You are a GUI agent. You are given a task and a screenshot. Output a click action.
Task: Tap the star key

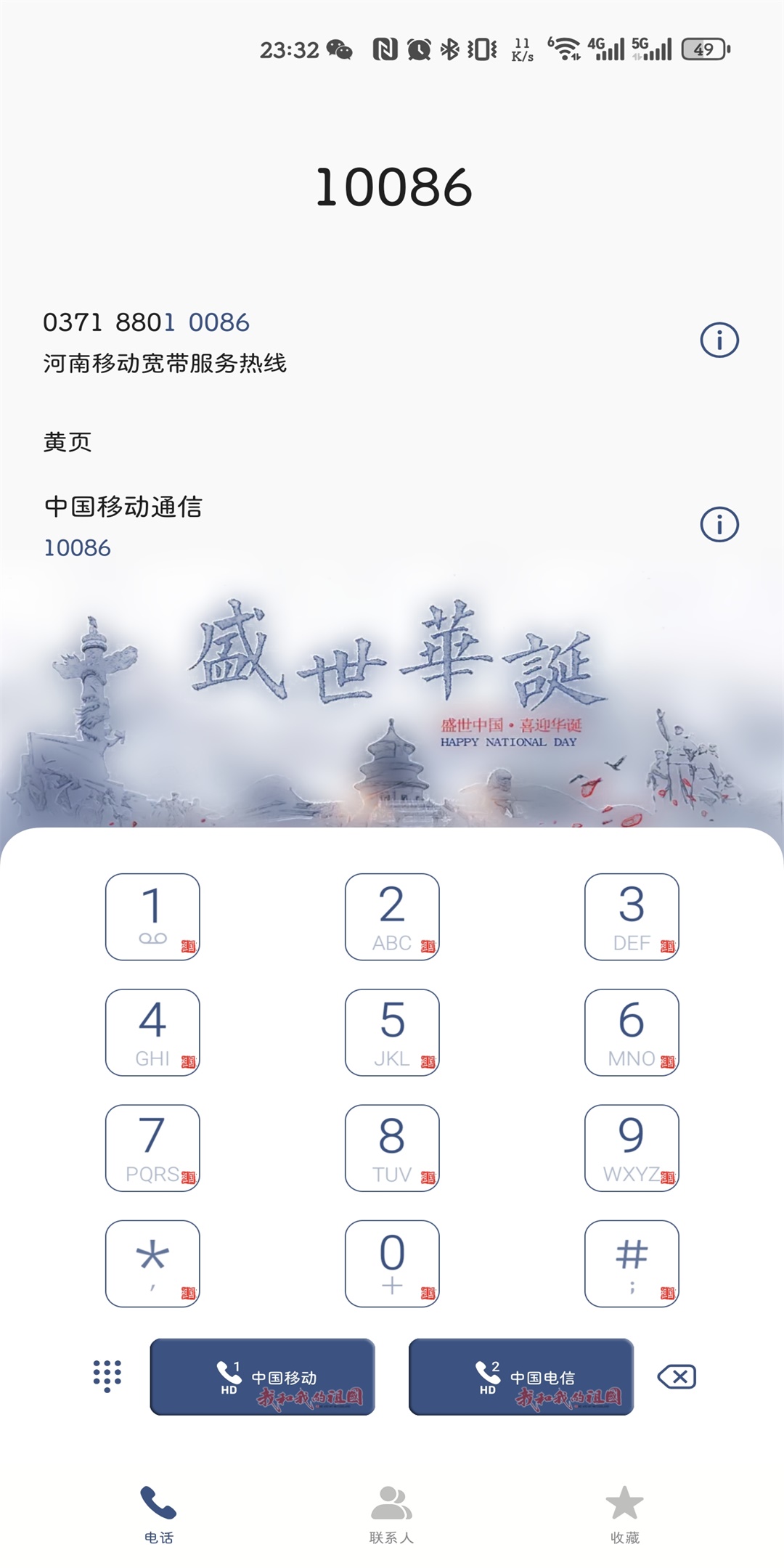pos(152,1263)
